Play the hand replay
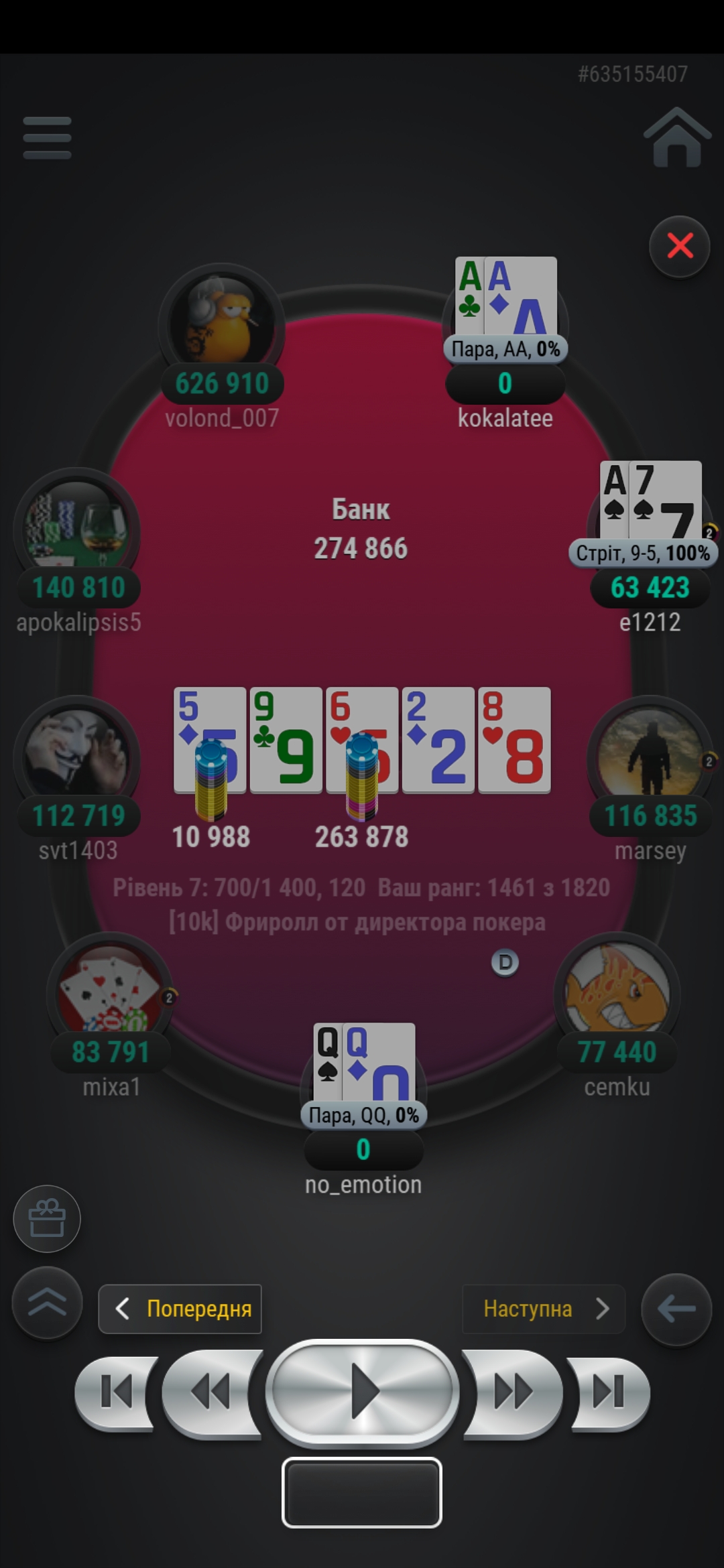Viewport: 724px width, 1568px height. tap(362, 1392)
